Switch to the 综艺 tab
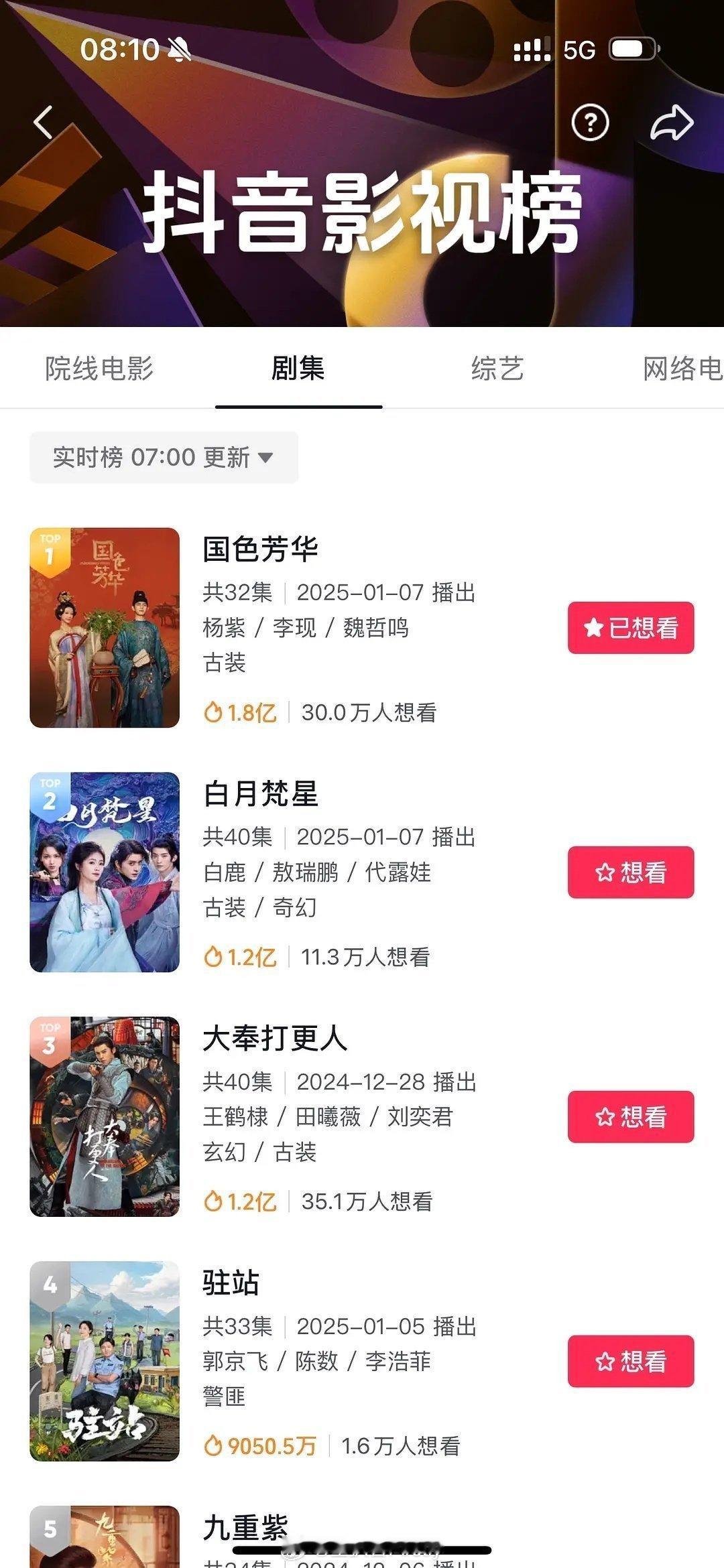Screen dimensions: 724x1568 click(x=497, y=369)
